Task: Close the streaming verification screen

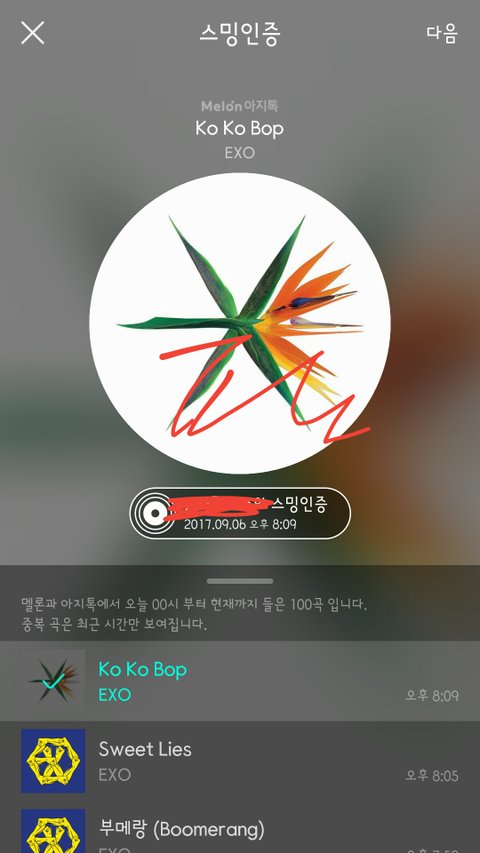Action: (x=33, y=33)
